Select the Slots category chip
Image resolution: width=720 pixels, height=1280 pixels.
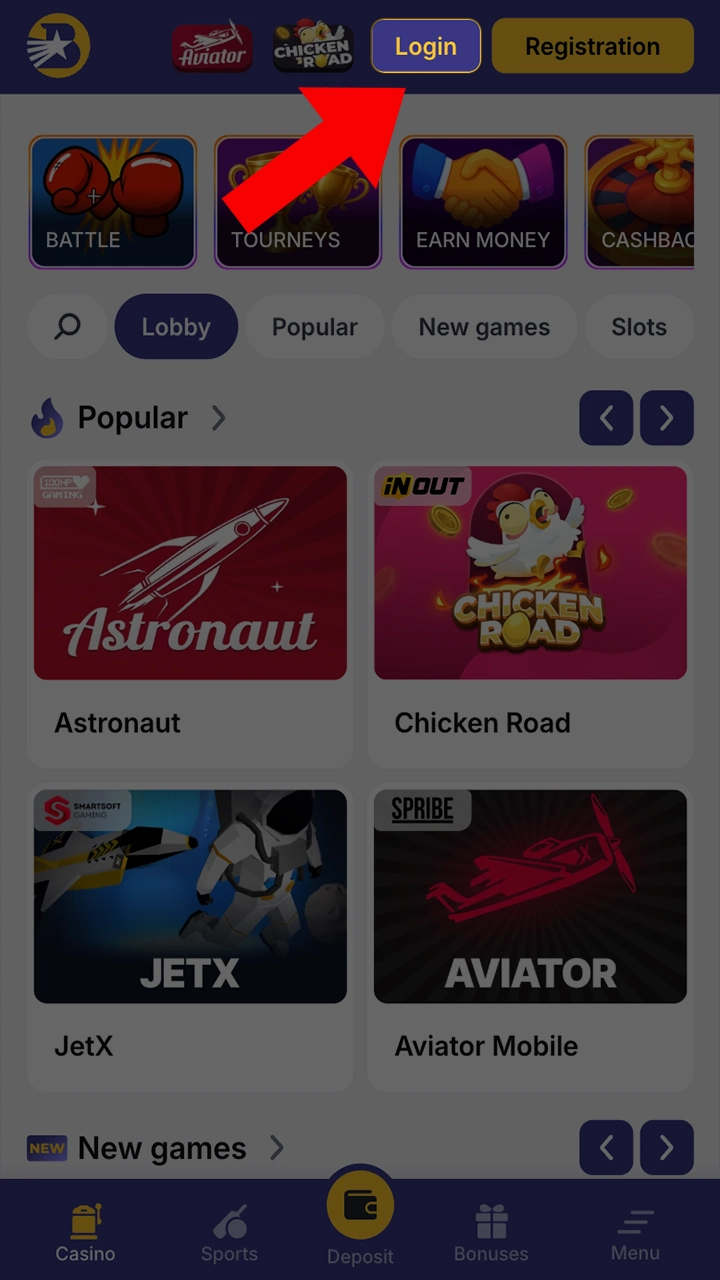click(638, 327)
